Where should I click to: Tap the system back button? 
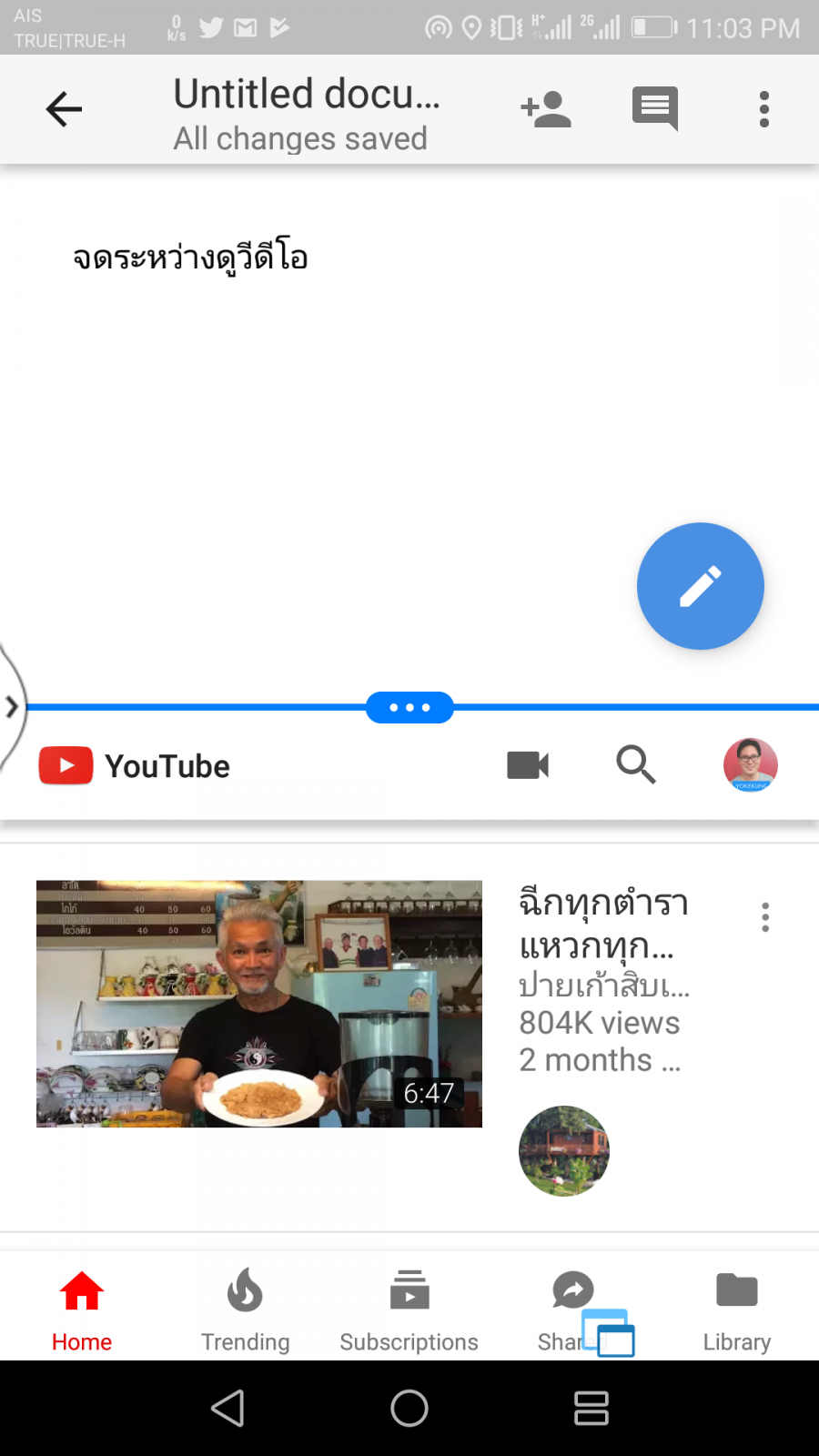(x=227, y=1409)
